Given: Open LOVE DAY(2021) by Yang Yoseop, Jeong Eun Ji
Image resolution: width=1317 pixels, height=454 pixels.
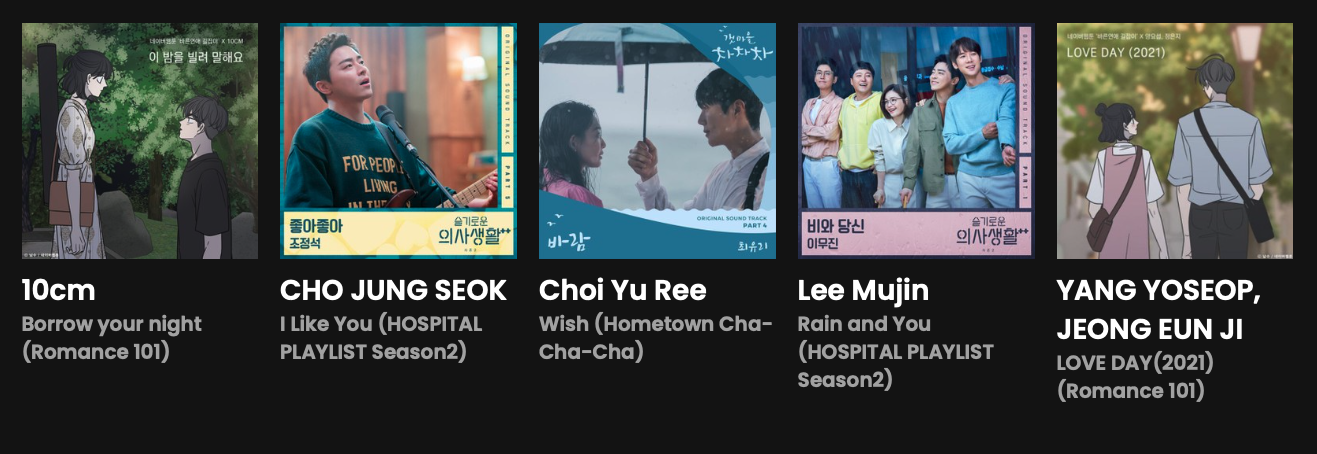Looking at the screenshot, I should (x=1175, y=141).
